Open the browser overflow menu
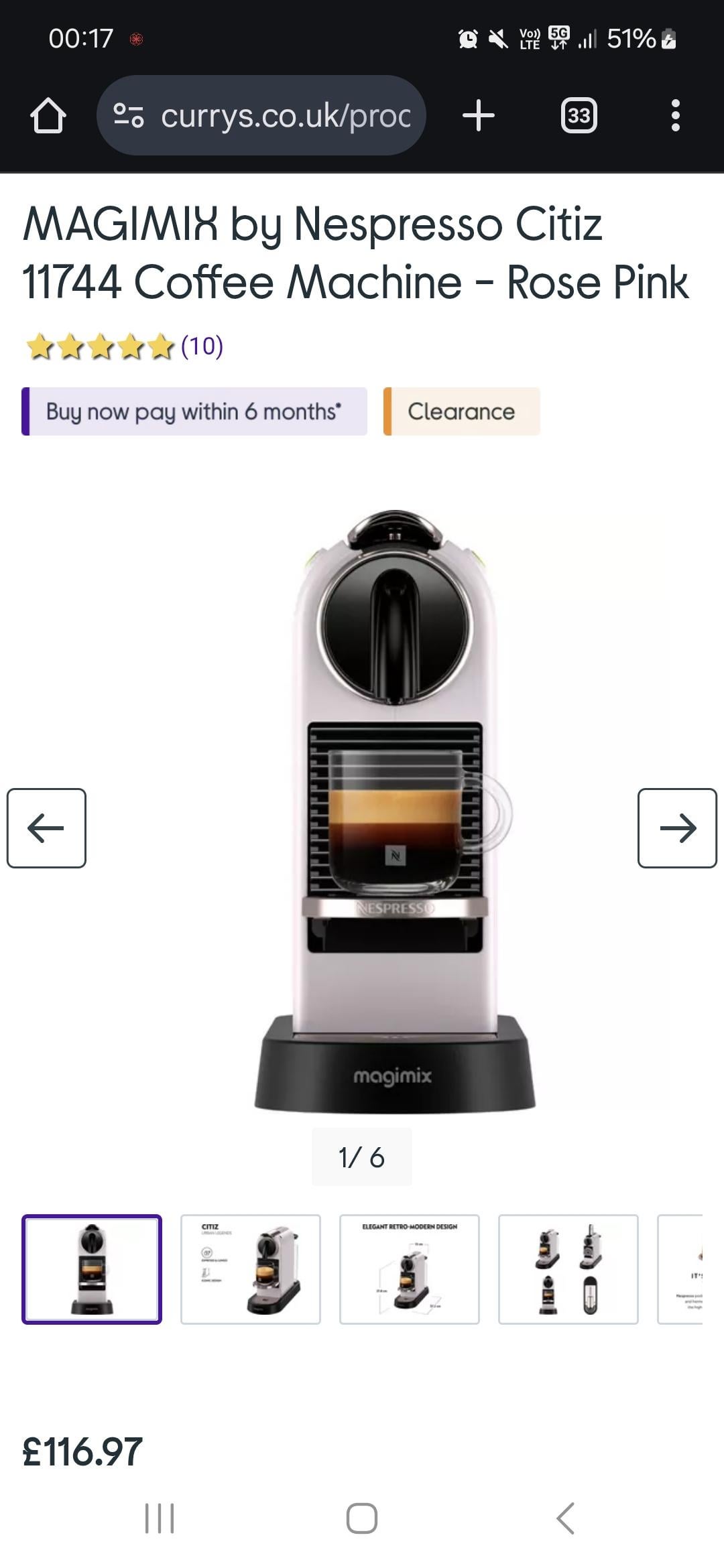 [x=676, y=115]
